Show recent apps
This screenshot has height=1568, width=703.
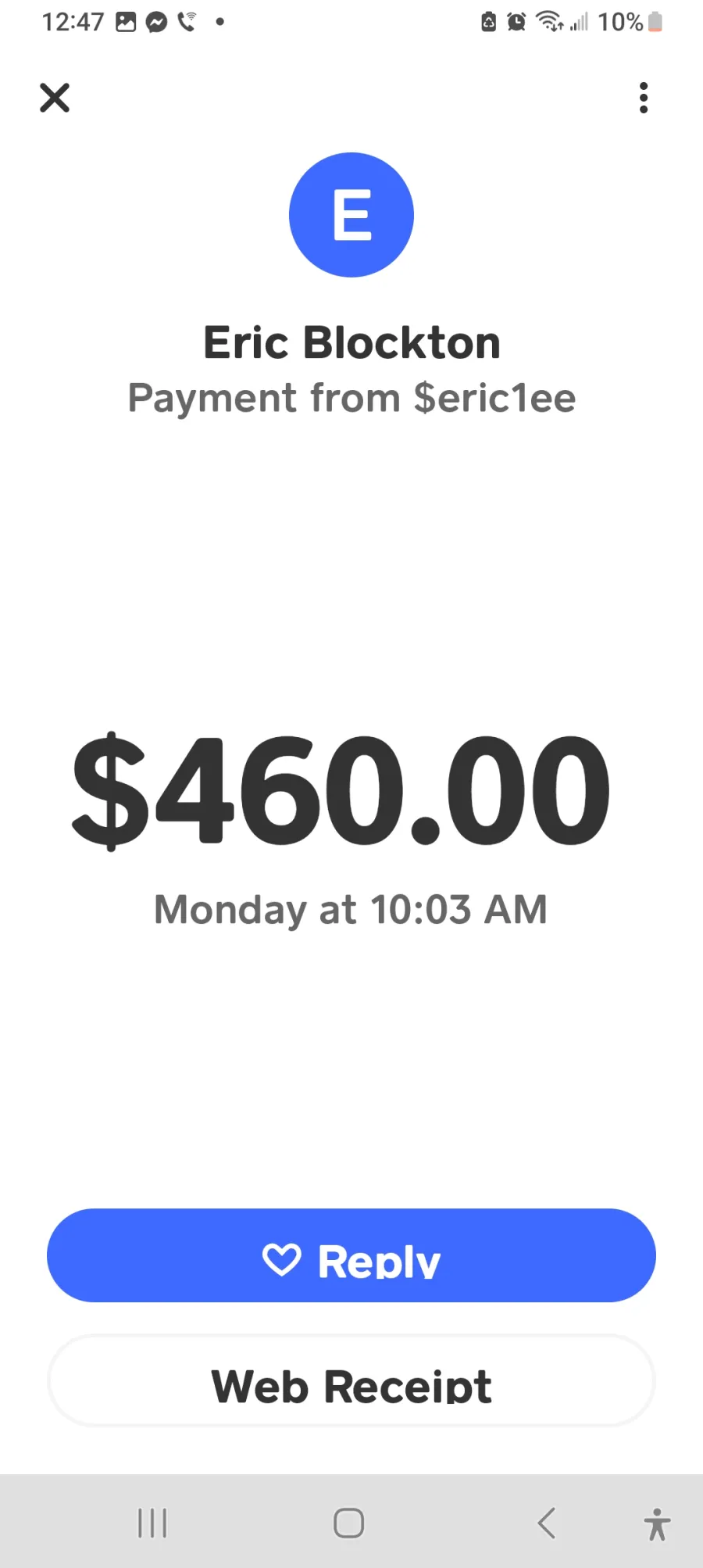[x=152, y=1523]
